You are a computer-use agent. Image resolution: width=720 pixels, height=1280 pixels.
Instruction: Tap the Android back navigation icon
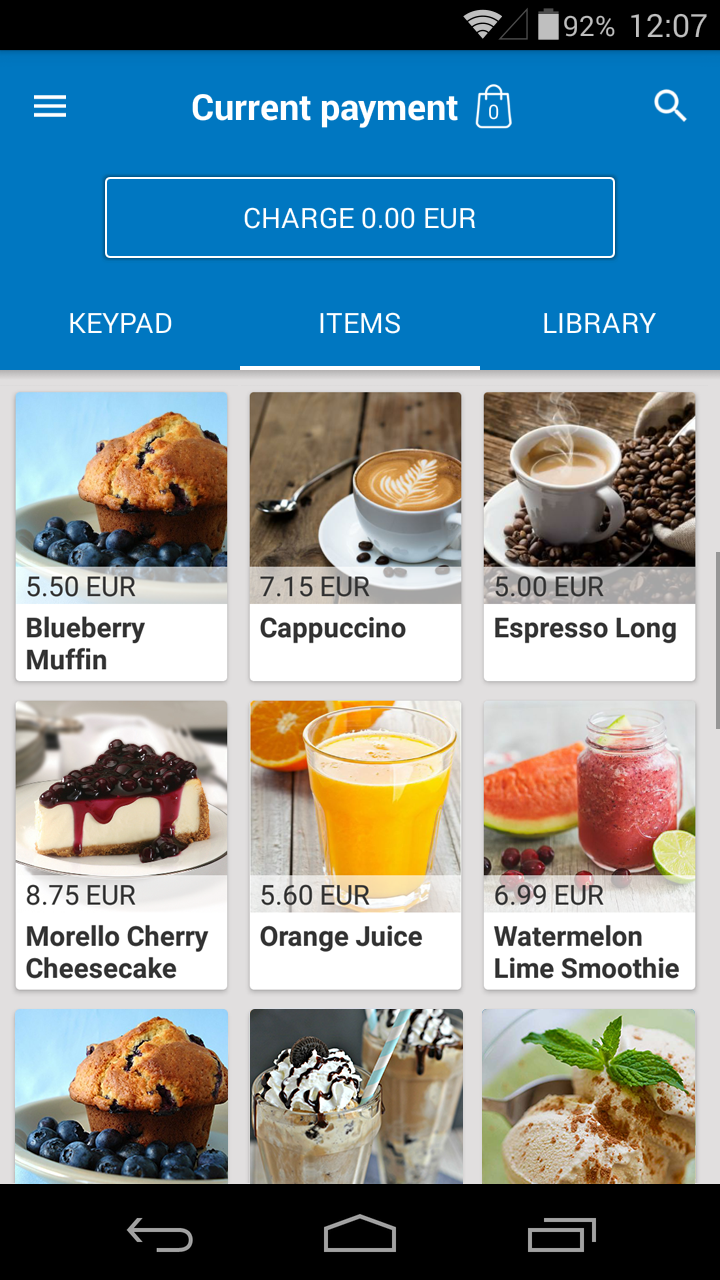click(160, 1234)
